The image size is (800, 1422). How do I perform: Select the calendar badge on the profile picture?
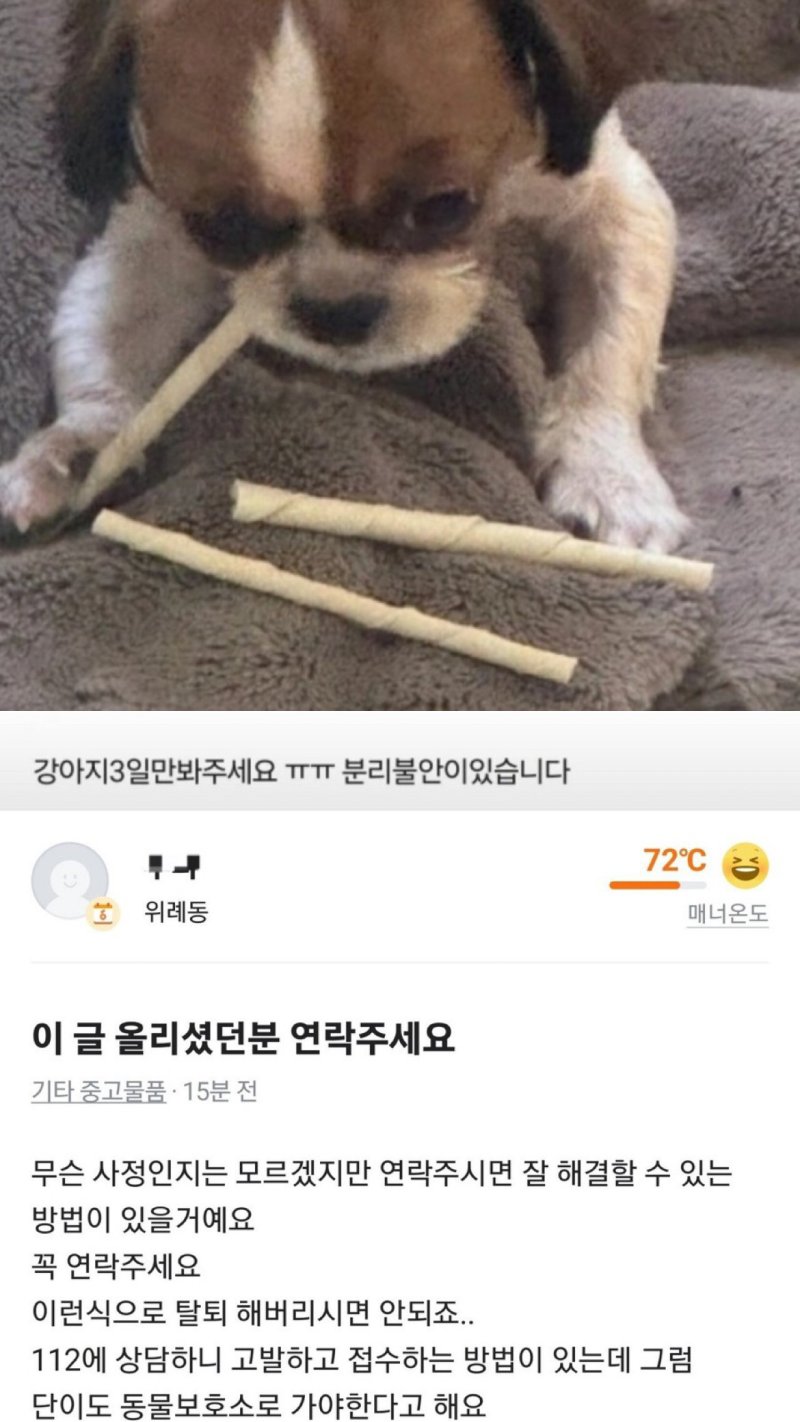(x=99, y=912)
